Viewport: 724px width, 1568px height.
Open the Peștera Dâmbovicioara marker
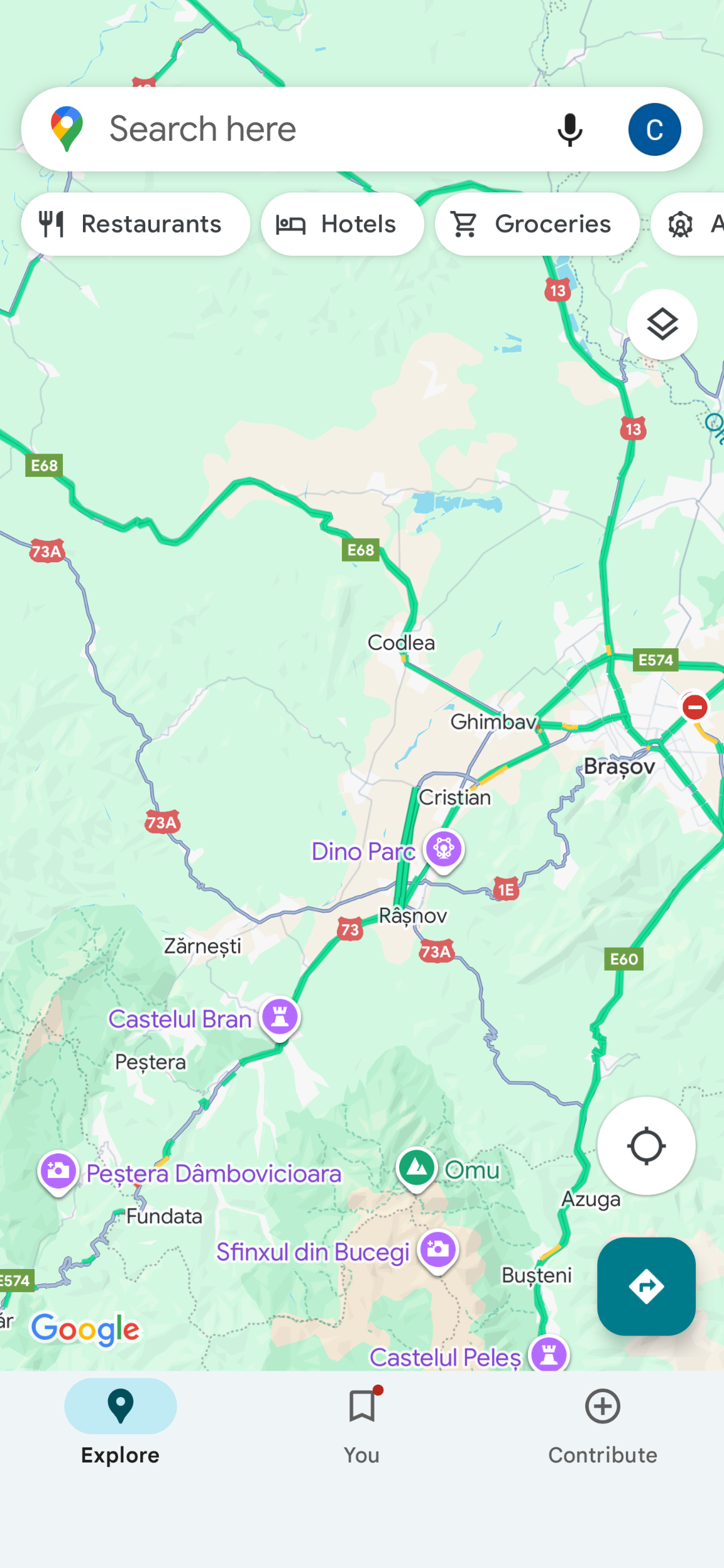(x=58, y=1172)
